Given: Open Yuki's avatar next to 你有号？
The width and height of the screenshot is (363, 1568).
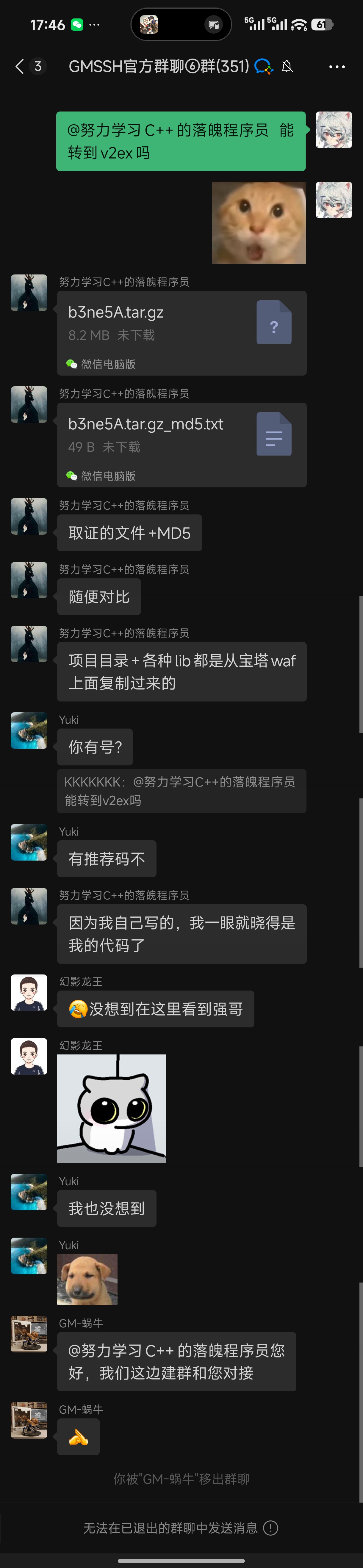Looking at the screenshot, I should pos(29,730).
